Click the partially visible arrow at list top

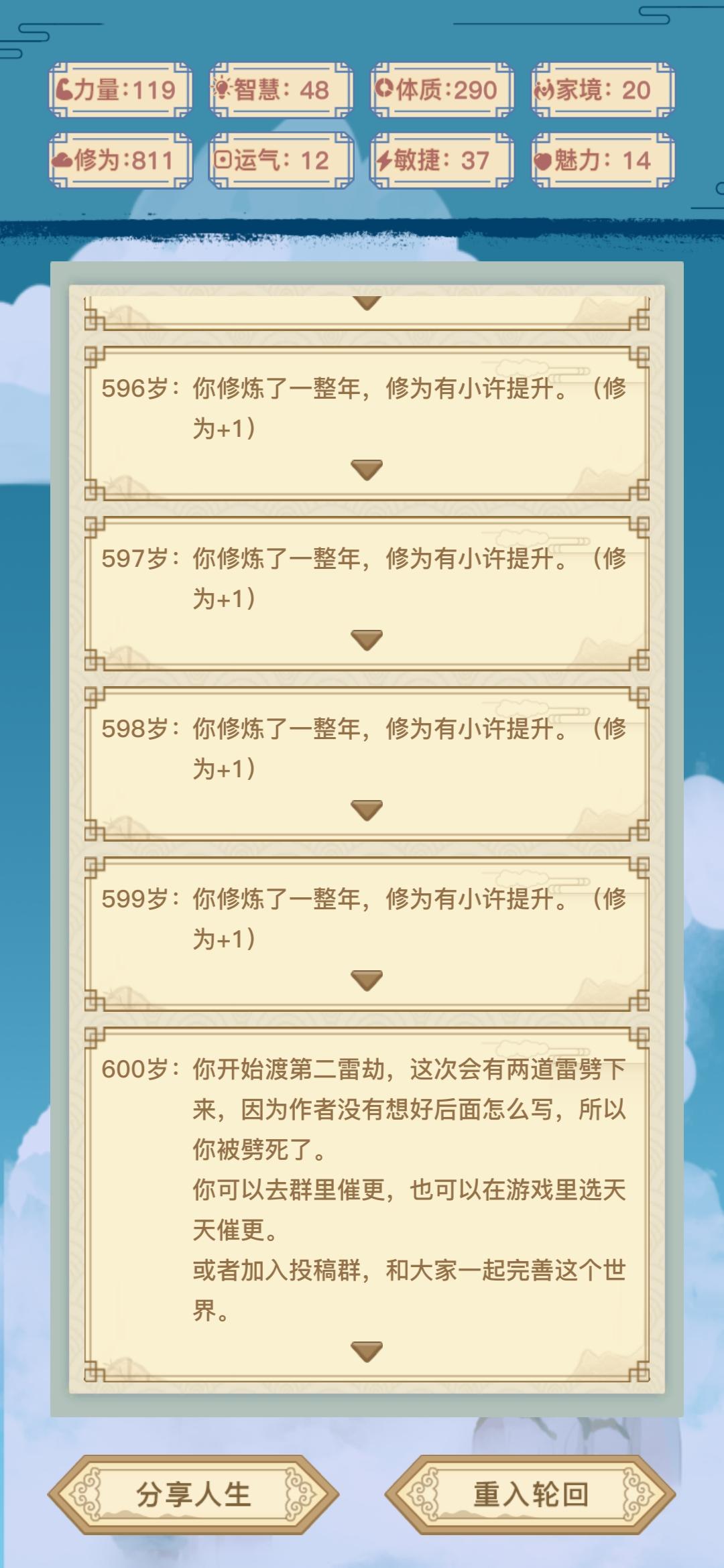pyautogui.click(x=365, y=304)
